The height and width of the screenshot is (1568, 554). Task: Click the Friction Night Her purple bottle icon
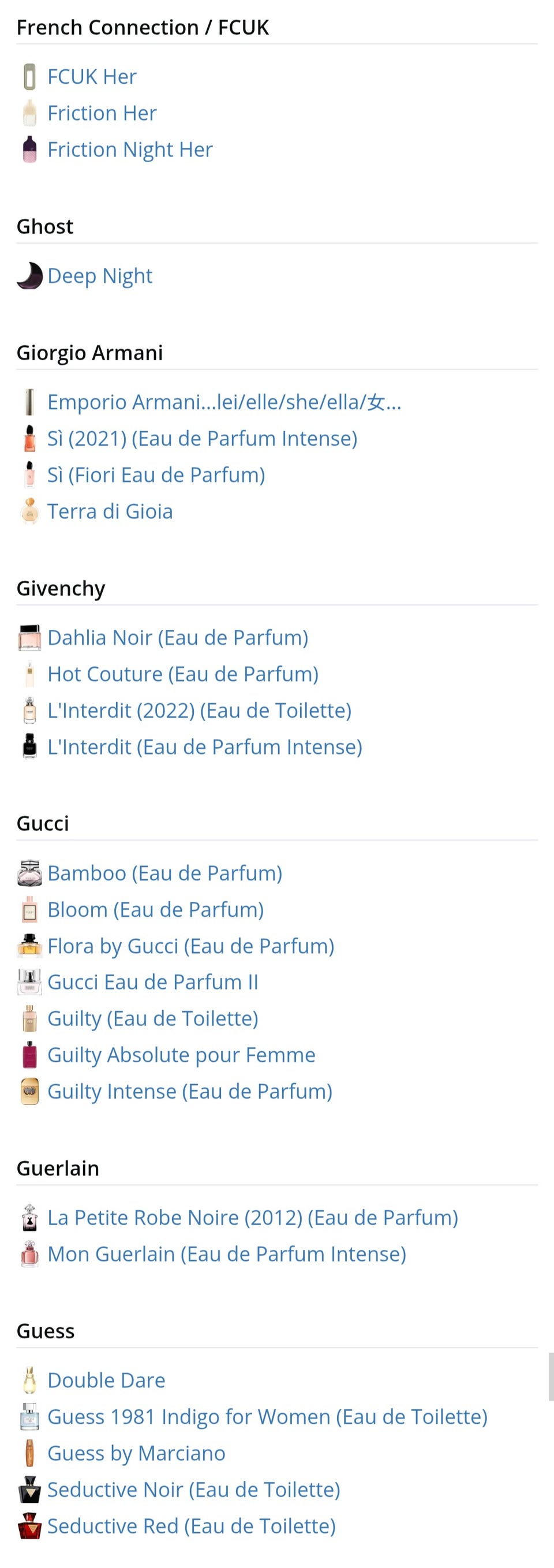29,149
